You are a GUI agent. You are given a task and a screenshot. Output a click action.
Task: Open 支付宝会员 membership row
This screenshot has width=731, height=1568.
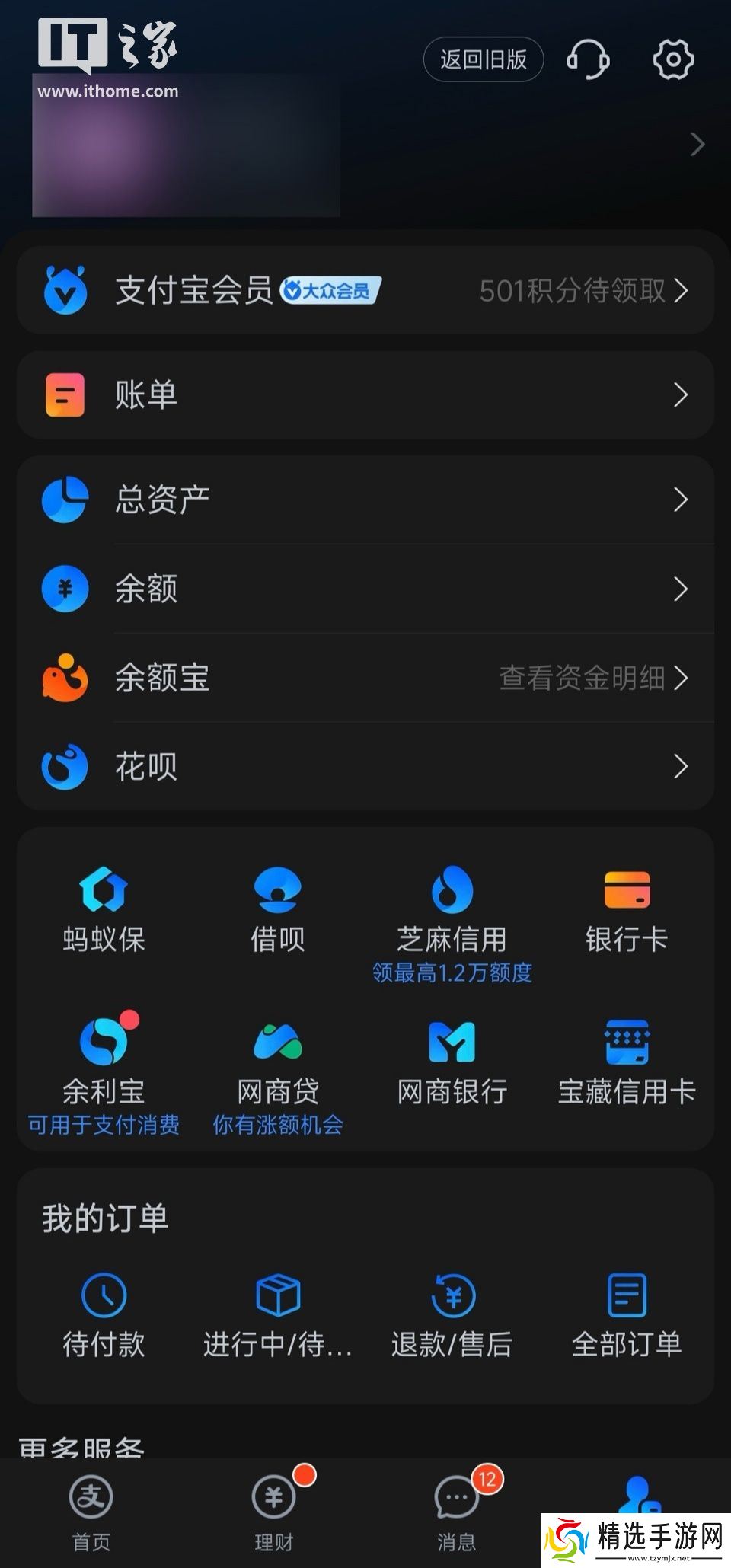[x=365, y=290]
